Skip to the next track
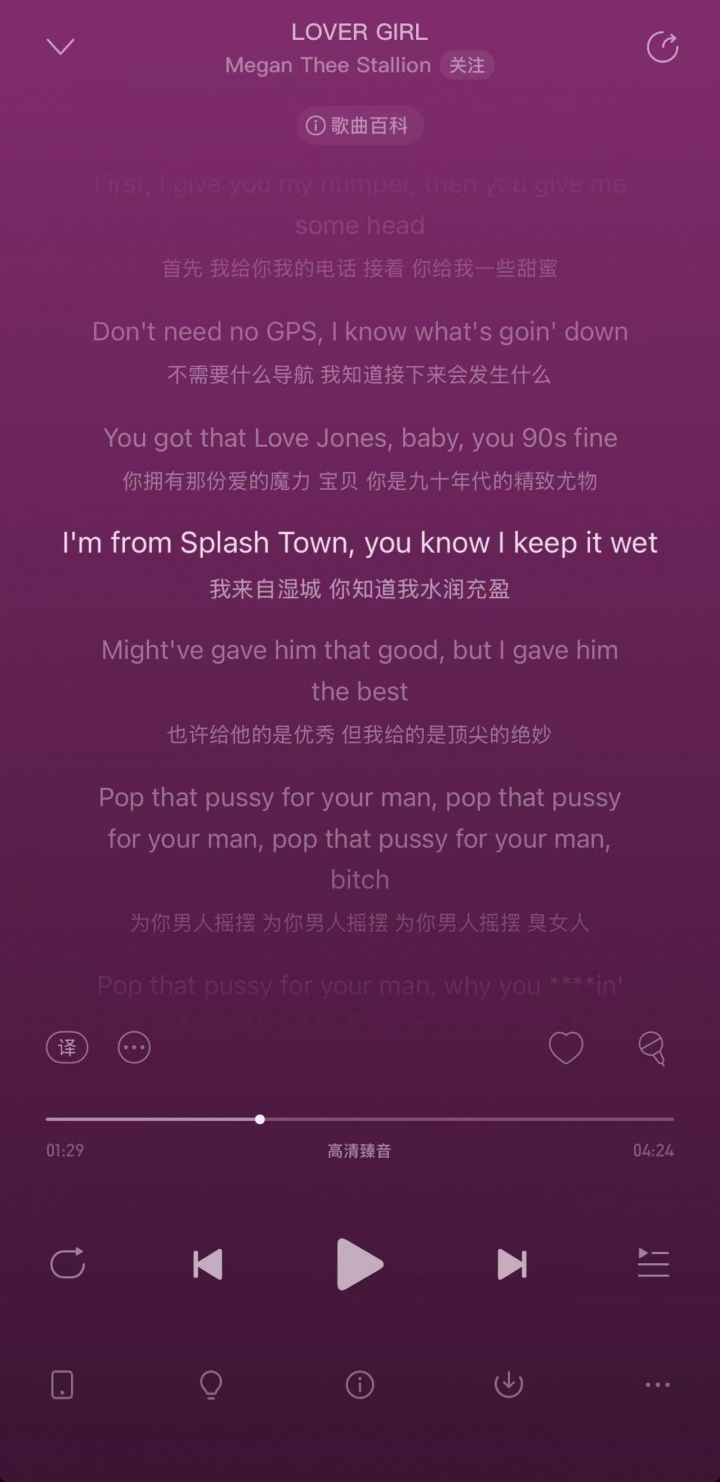Viewport: 720px width, 1482px height. point(512,1264)
